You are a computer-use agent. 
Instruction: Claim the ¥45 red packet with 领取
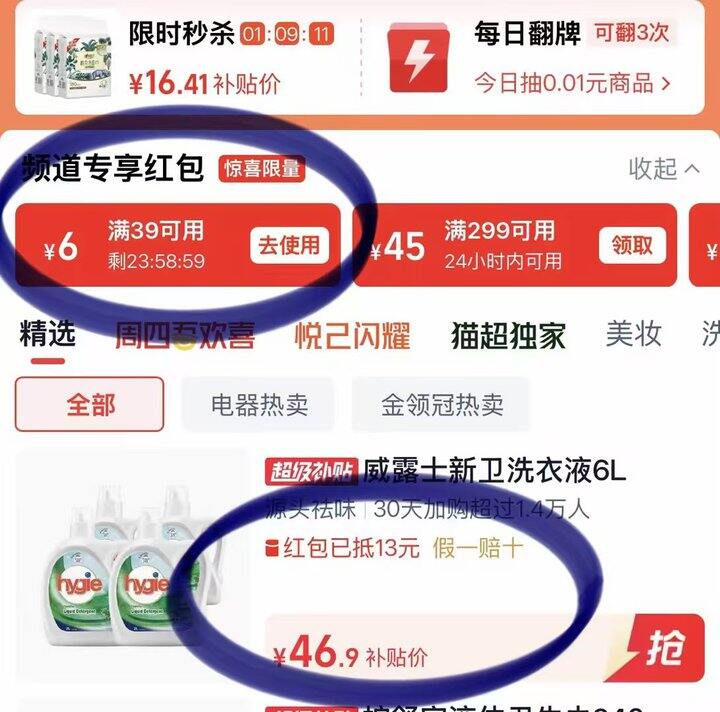point(633,245)
